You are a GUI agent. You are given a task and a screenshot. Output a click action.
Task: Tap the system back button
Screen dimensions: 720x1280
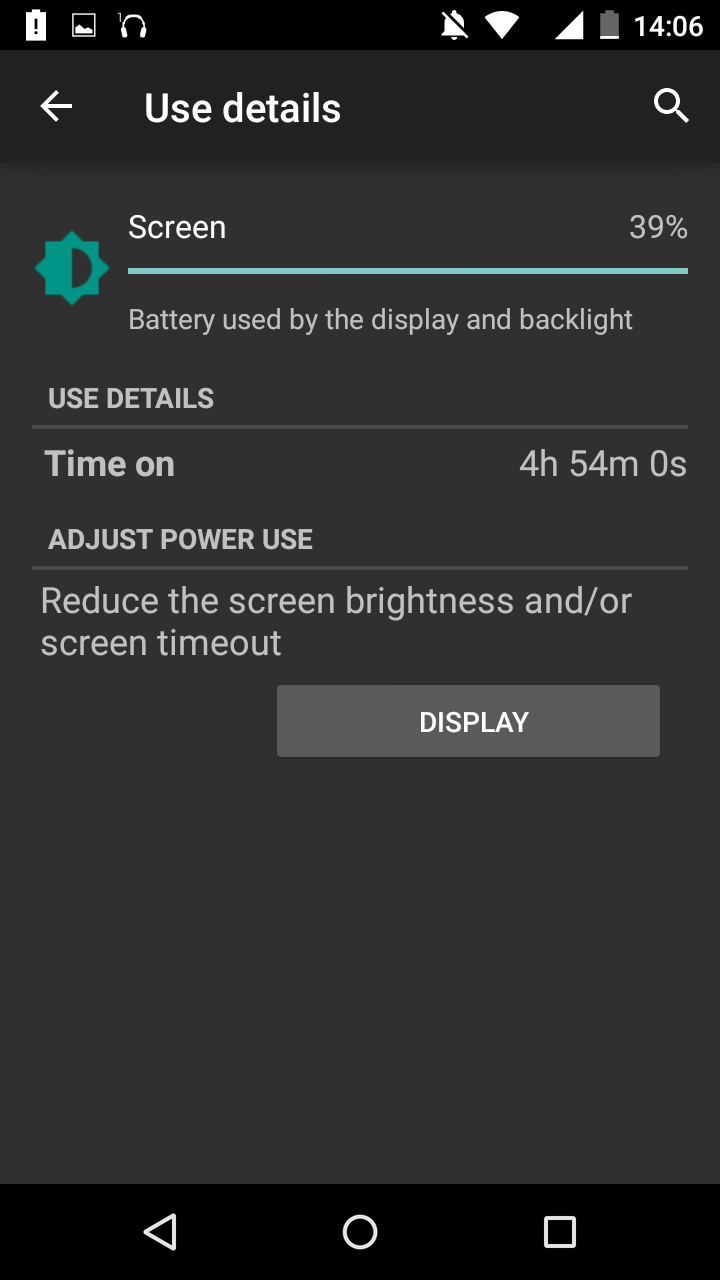click(x=160, y=1232)
